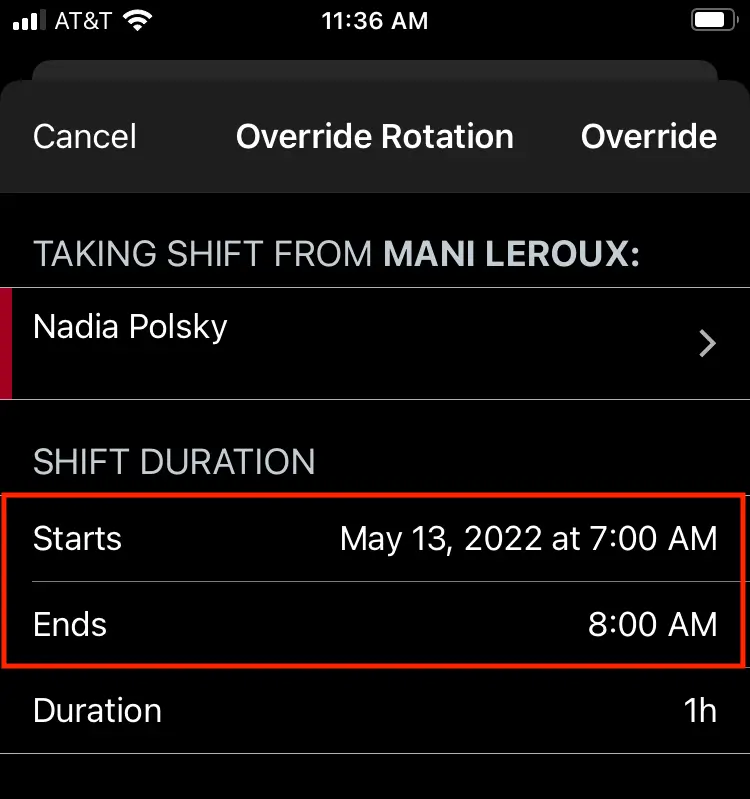Viewport: 750px width, 799px height.
Task: Edit the shift Ends time
Action: click(x=652, y=625)
